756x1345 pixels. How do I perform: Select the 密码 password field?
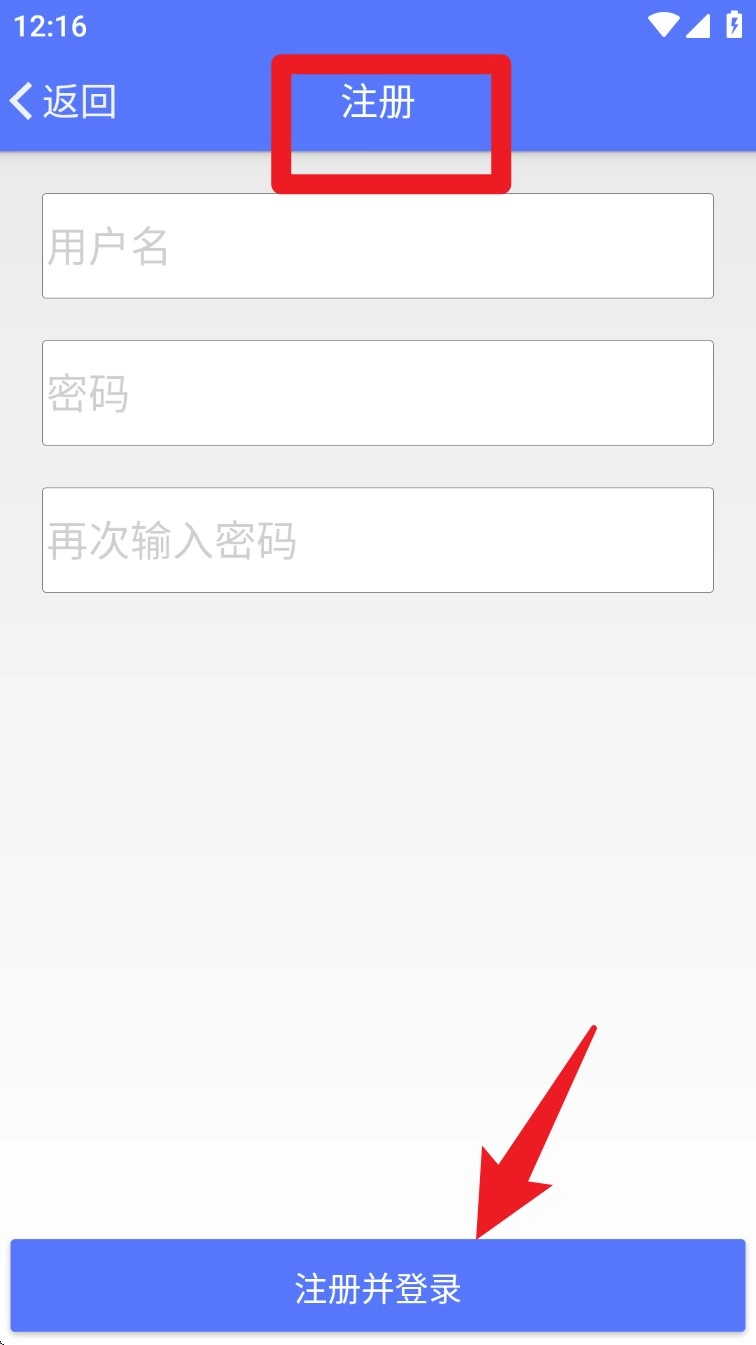click(377, 393)
